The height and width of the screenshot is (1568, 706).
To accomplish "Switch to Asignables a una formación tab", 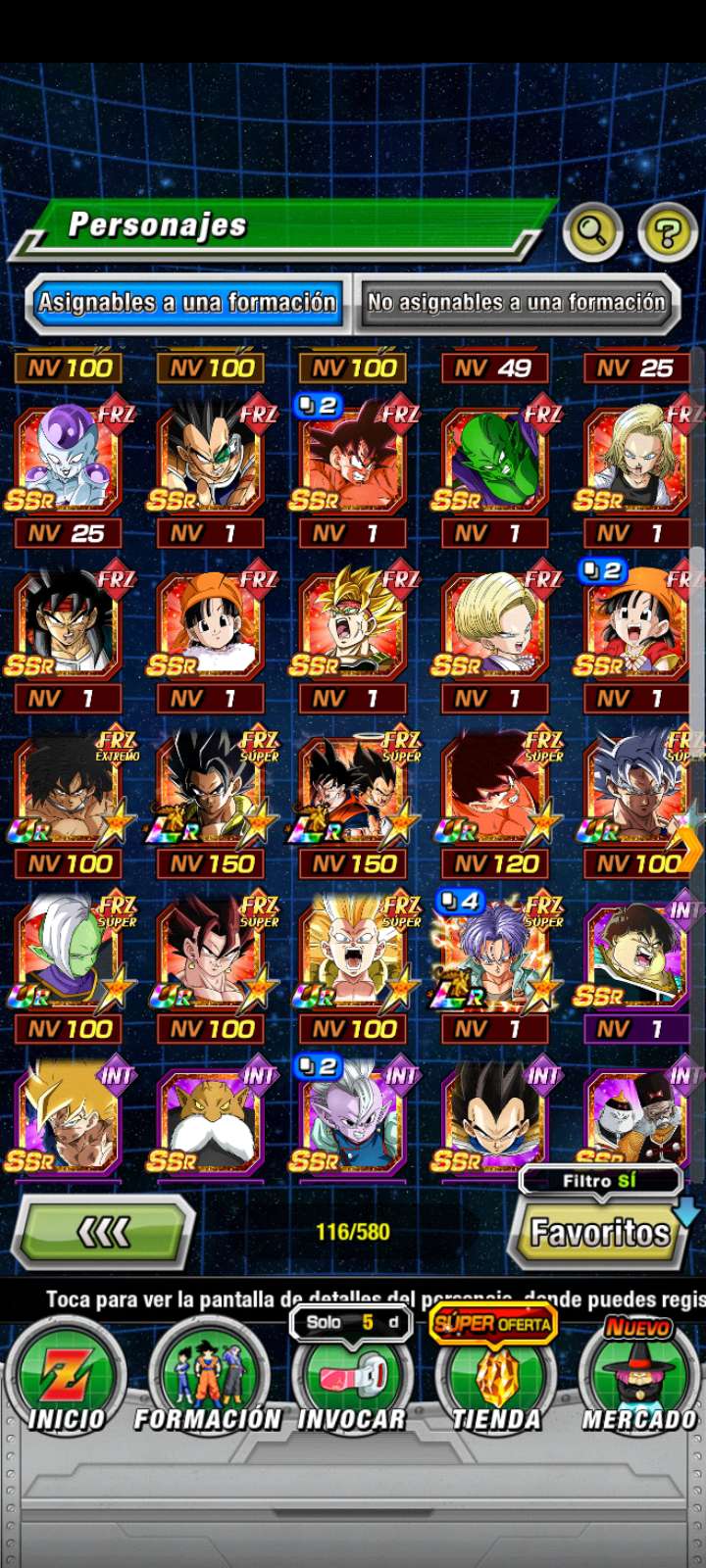I will coord(186,302).
